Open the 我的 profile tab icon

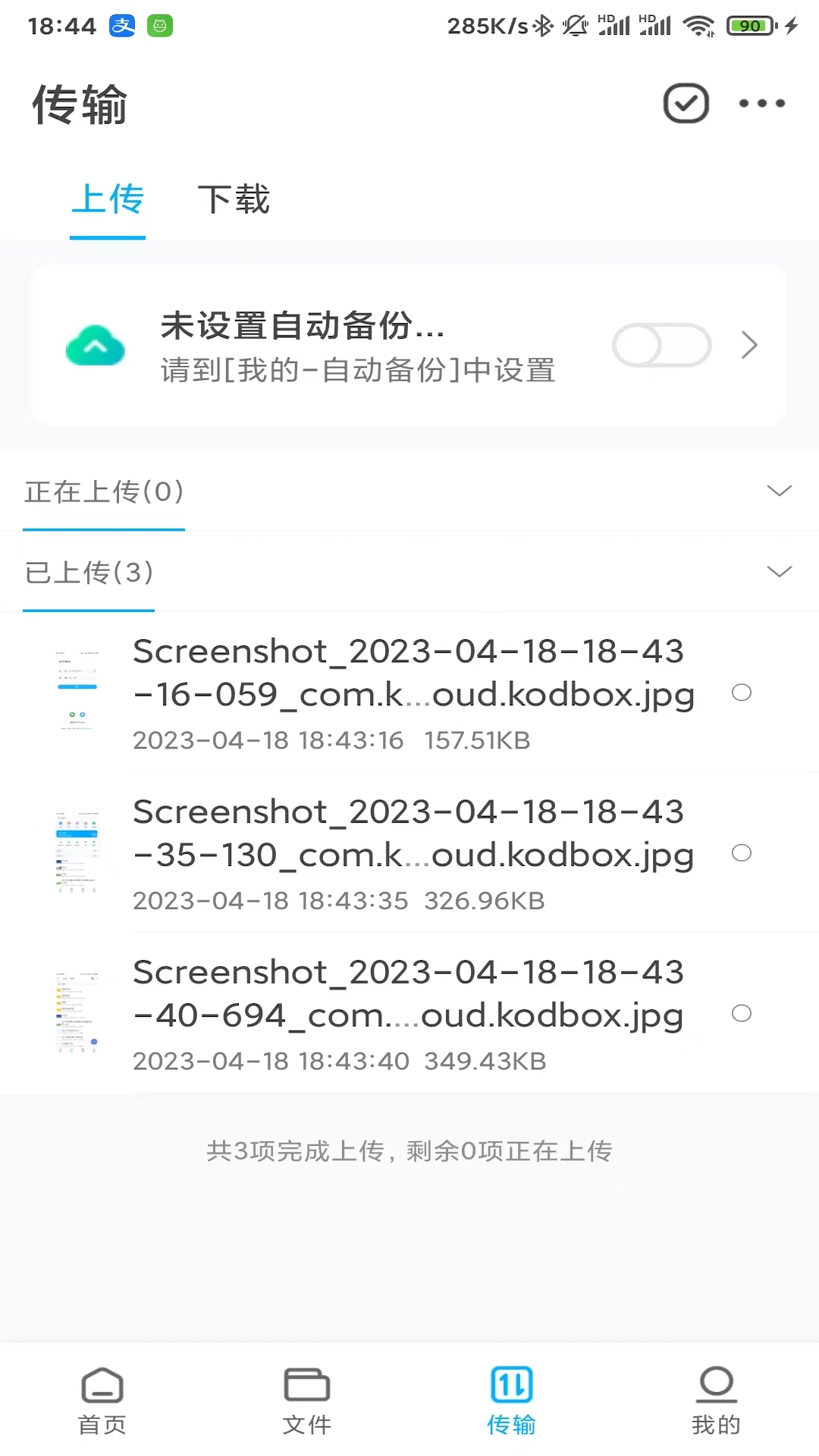click(715, 1385)
